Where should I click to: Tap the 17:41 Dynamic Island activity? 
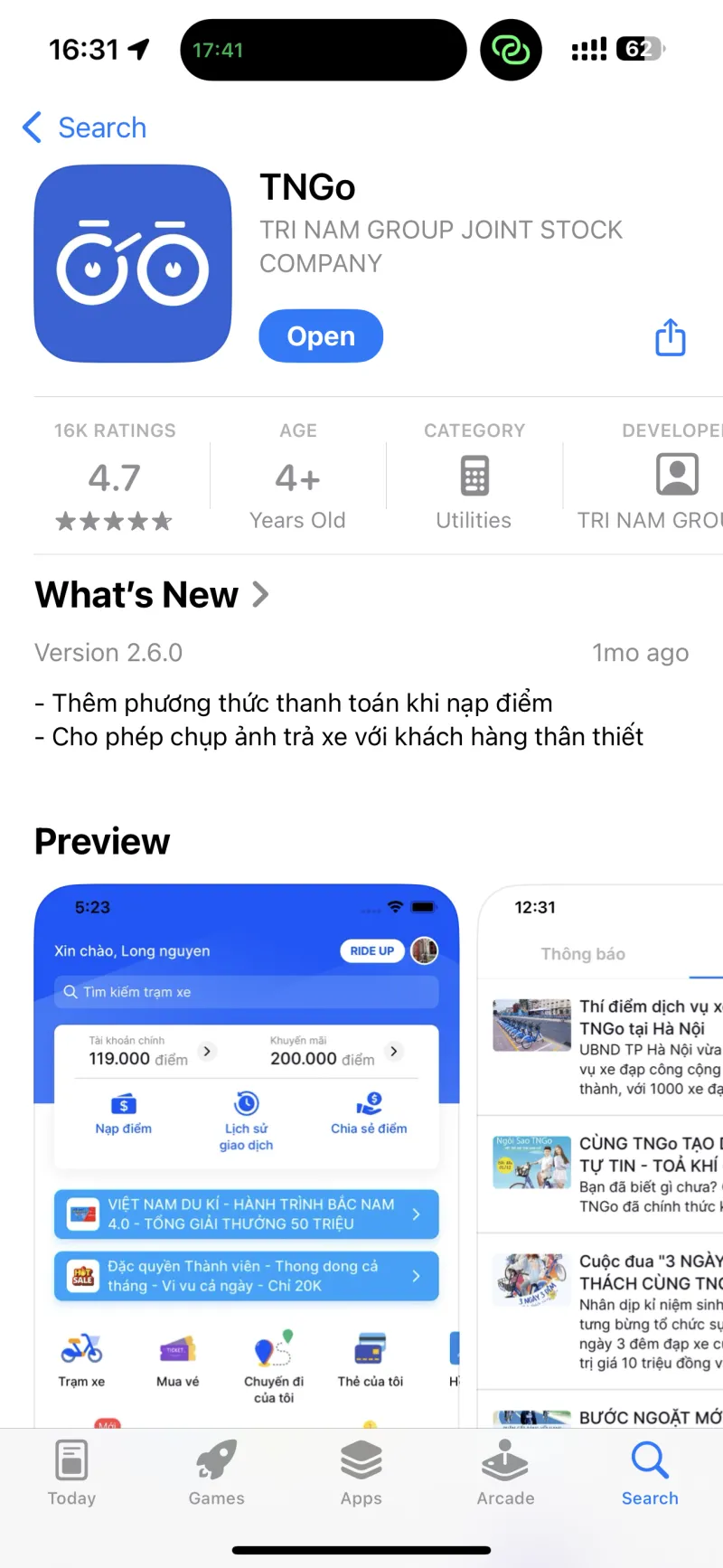pyautogui.click(x=324, y=50)
